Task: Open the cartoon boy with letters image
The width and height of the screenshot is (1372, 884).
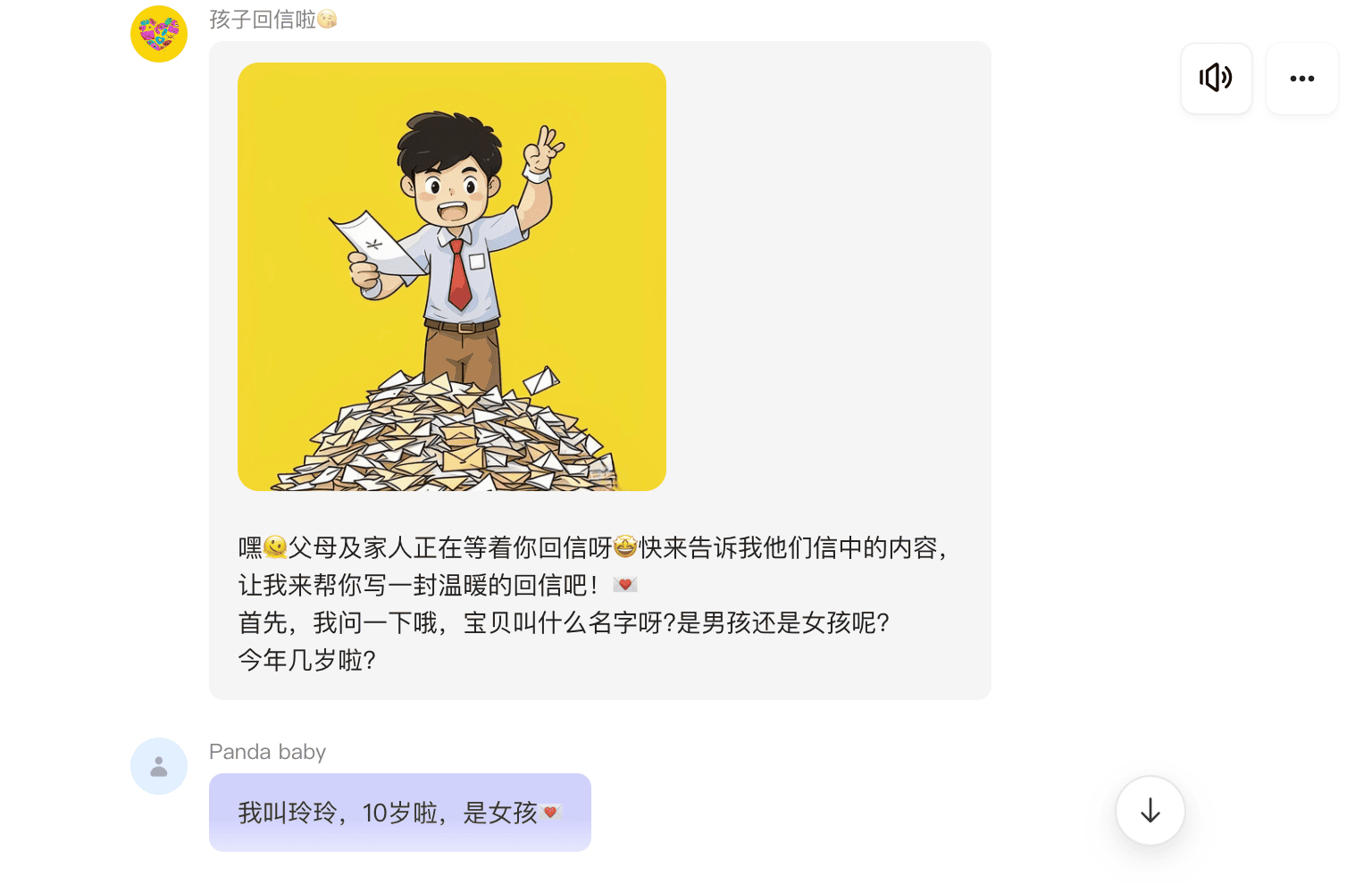Action: click(452, 277)
